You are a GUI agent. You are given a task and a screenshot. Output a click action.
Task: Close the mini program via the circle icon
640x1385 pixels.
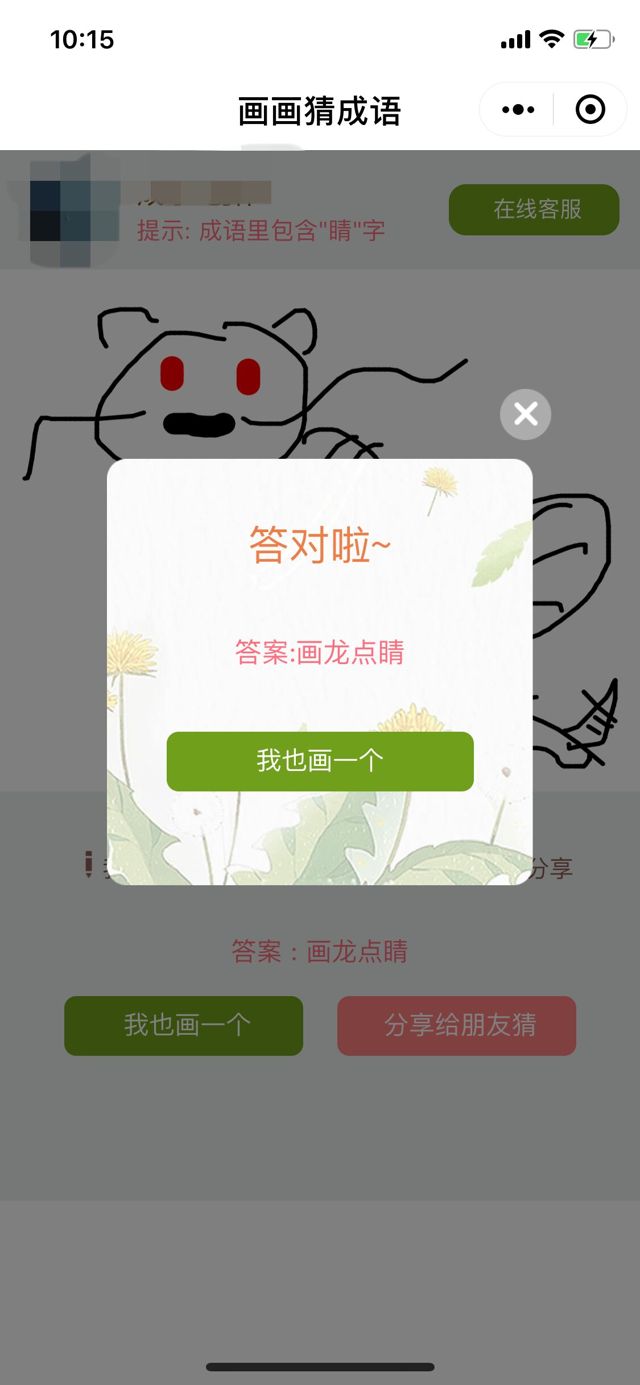pos(591,109)
